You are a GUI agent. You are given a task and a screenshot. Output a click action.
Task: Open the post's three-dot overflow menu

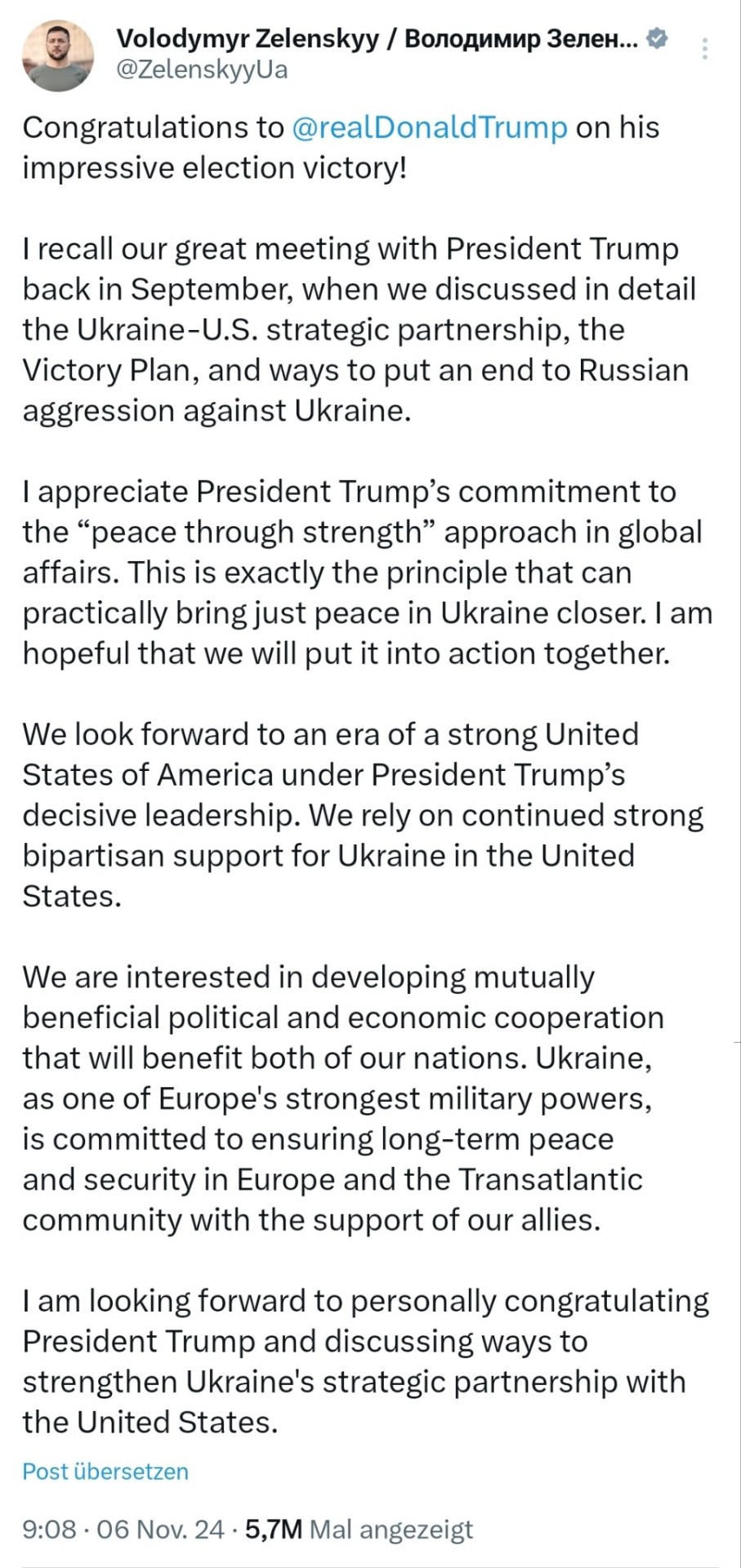[704, 48]
